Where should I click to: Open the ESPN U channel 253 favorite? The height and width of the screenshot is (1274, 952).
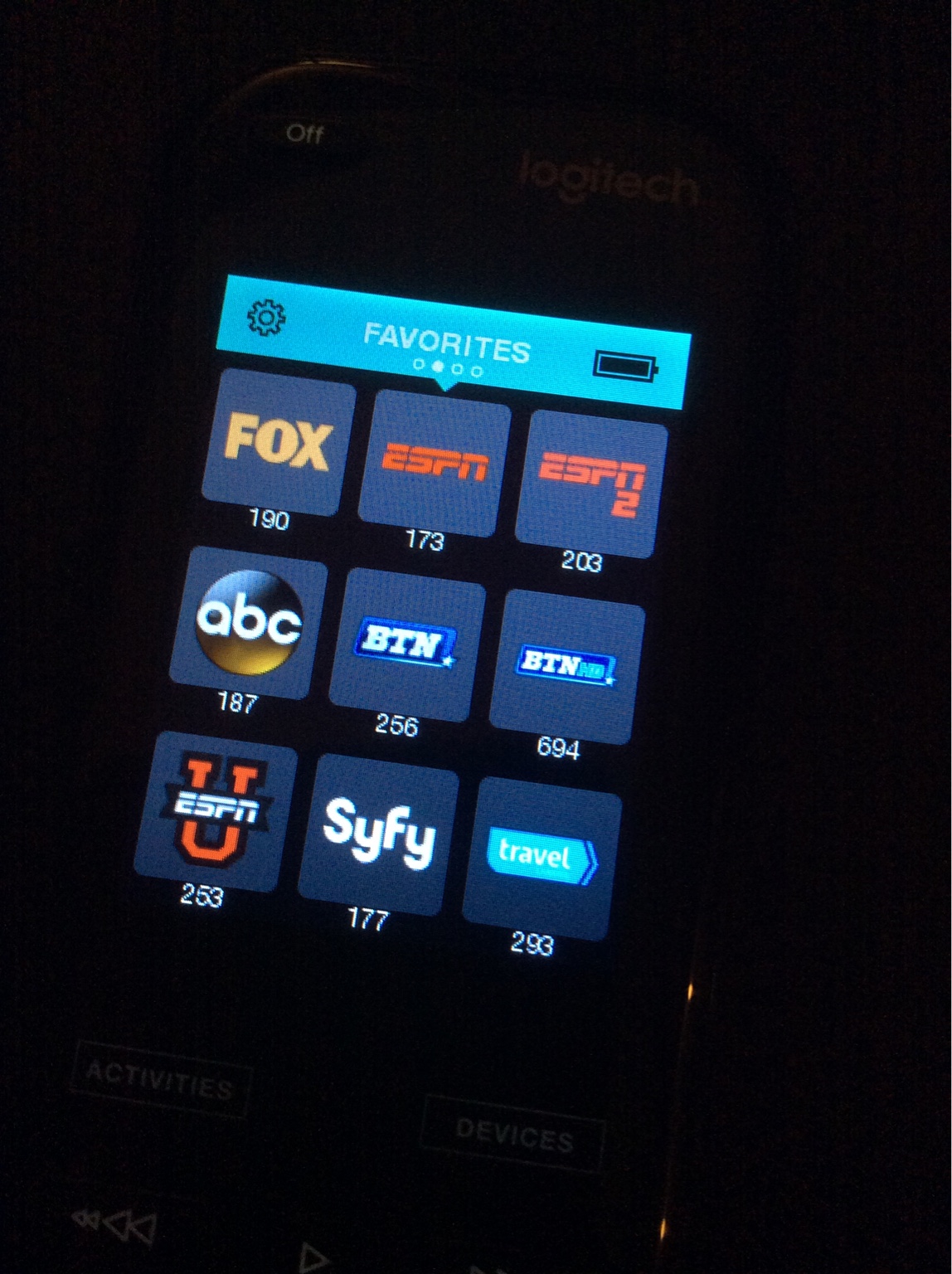point(216,810)
